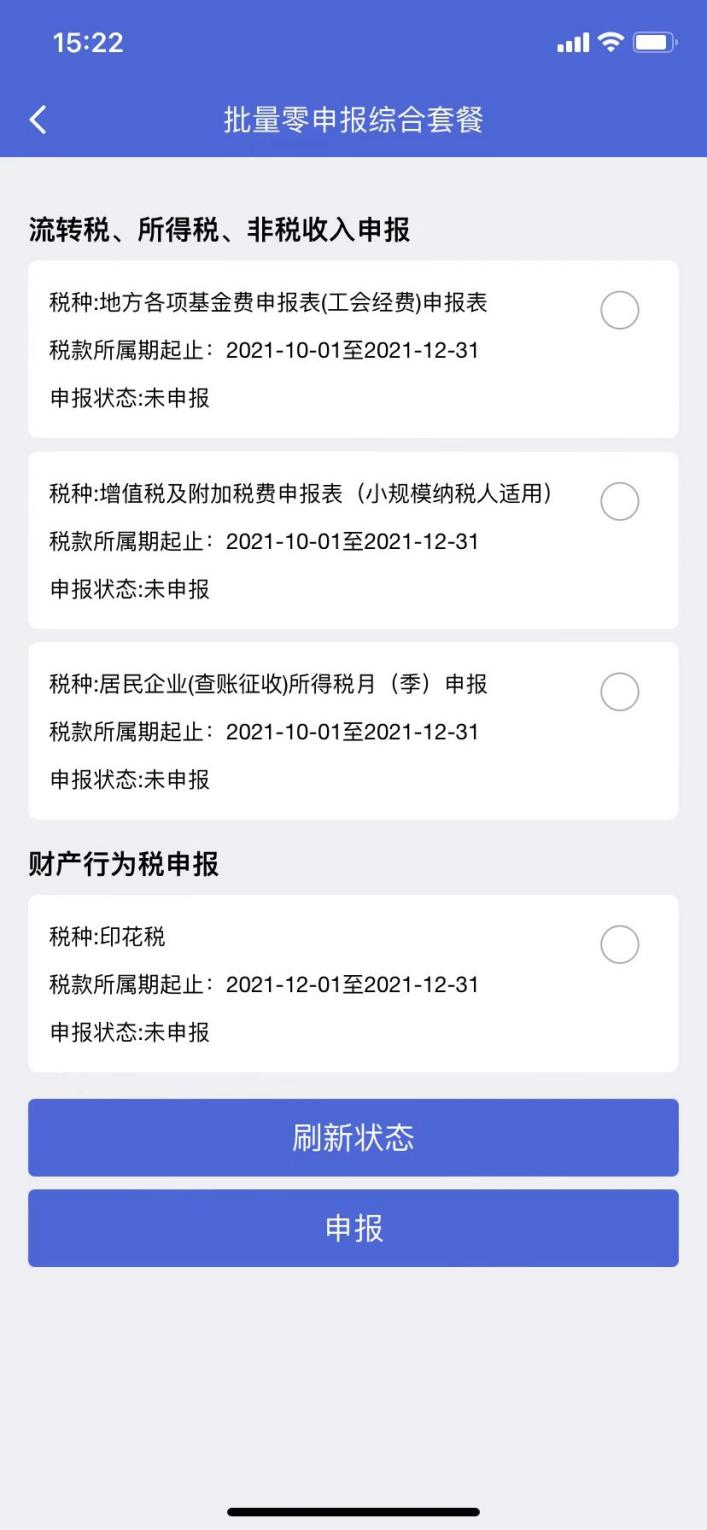
Task: Select the 增值税及附加税费申报表 radio button
Action: click(x=619, y=501)
